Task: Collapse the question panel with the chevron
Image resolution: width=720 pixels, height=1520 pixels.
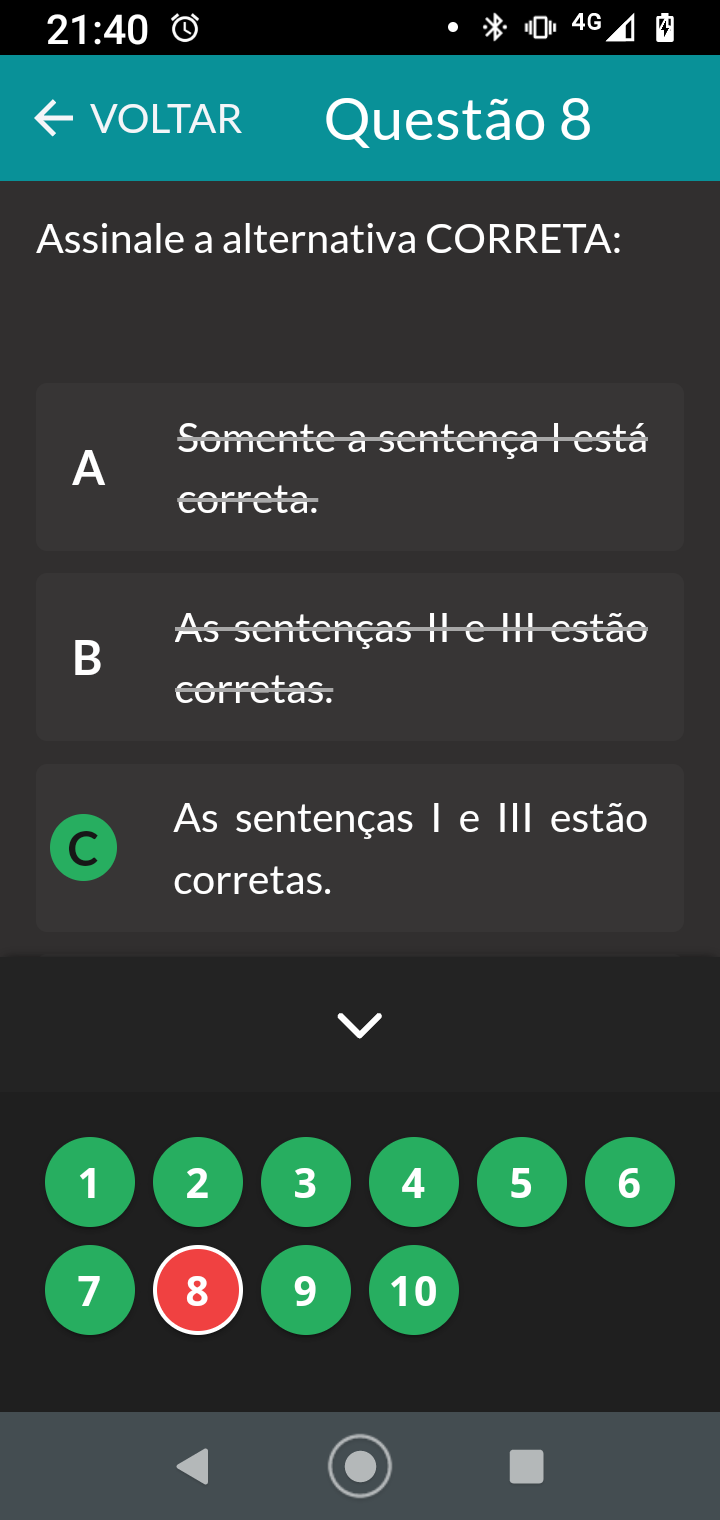Action: pyautogui.click(x=360, y=1025)
